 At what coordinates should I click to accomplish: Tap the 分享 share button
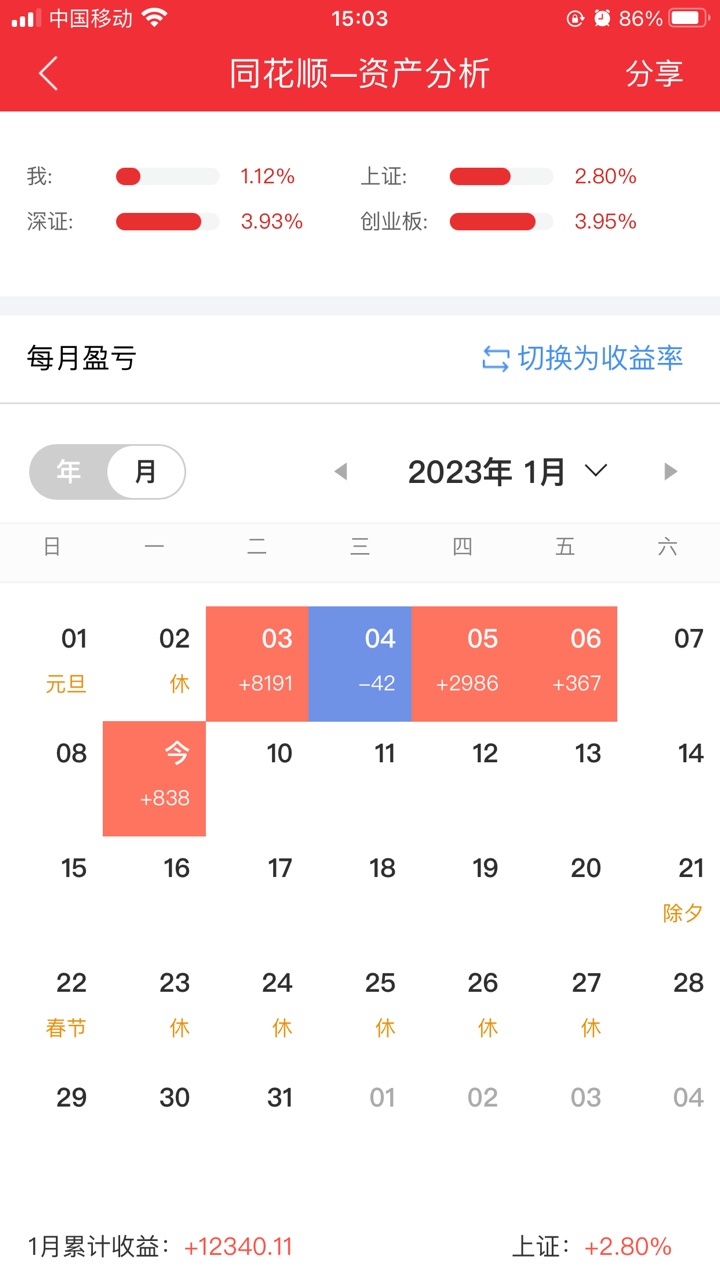tap(654, 73)
